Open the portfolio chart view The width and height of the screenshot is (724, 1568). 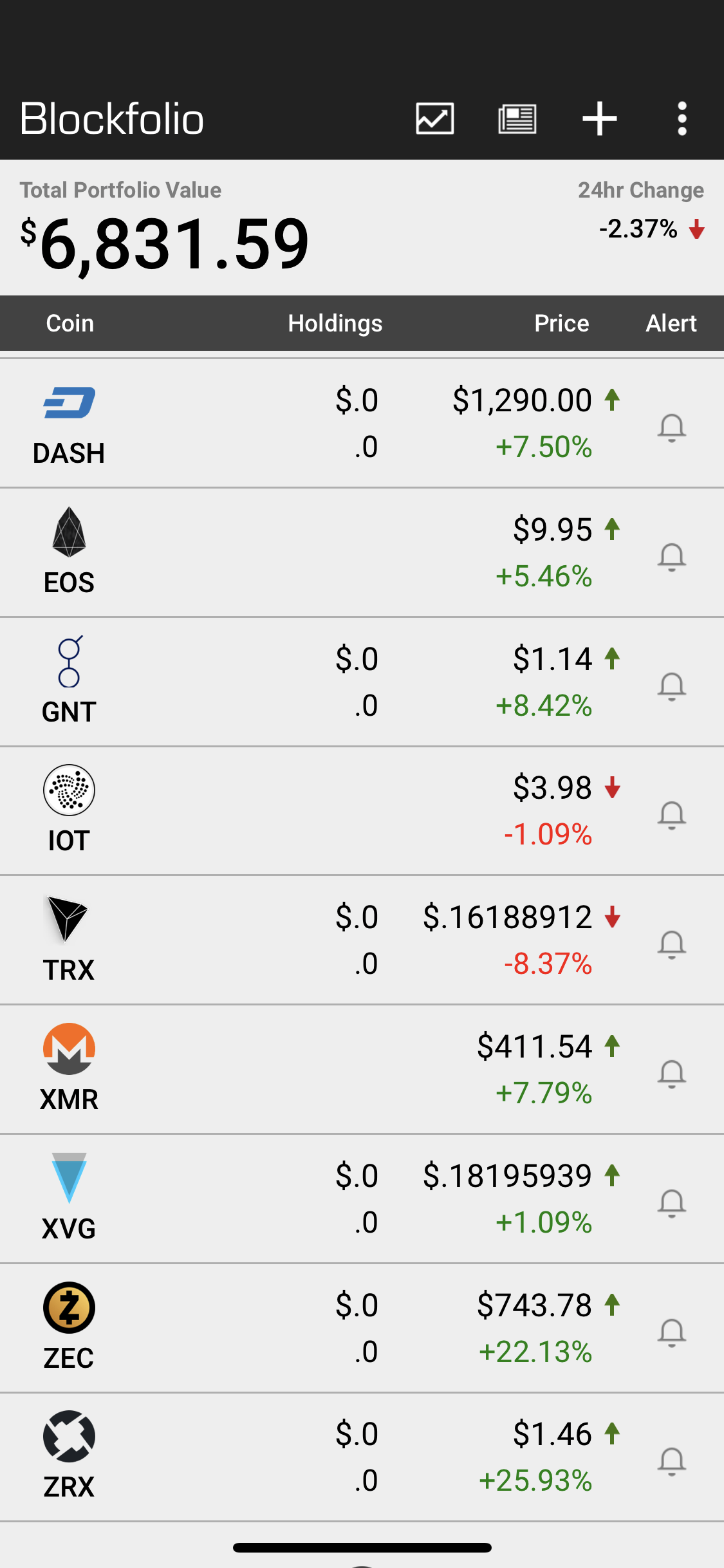pos(435,119)
